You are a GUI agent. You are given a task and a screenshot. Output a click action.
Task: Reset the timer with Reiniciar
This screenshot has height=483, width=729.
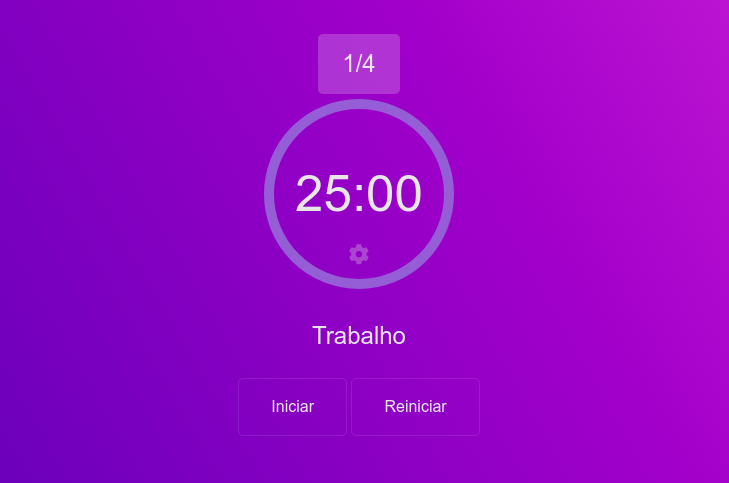415,407
